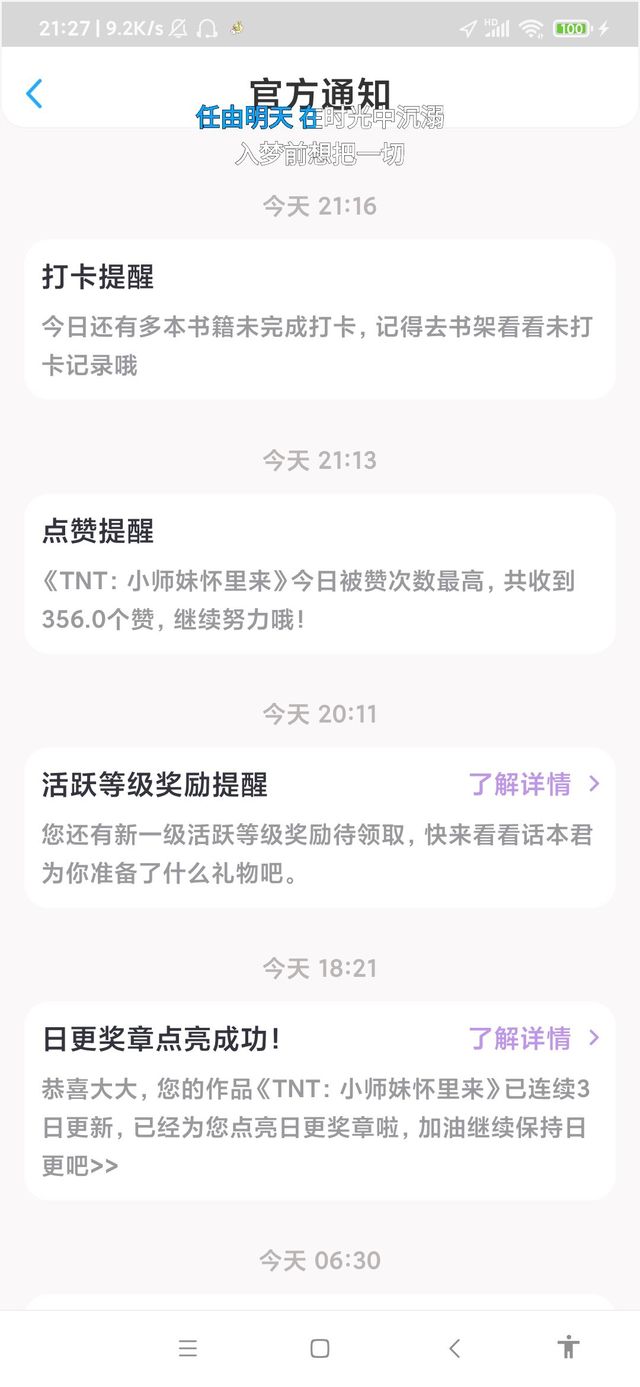640x1387 pixels.
Task: Open 了解详情 for 活跃等级奖励提醒
Action: [x=535, y=785]
